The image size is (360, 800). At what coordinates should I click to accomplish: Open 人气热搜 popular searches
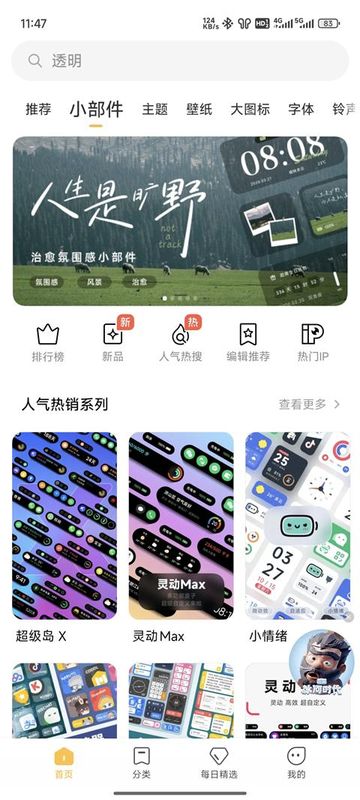click(x=180, y=342)
